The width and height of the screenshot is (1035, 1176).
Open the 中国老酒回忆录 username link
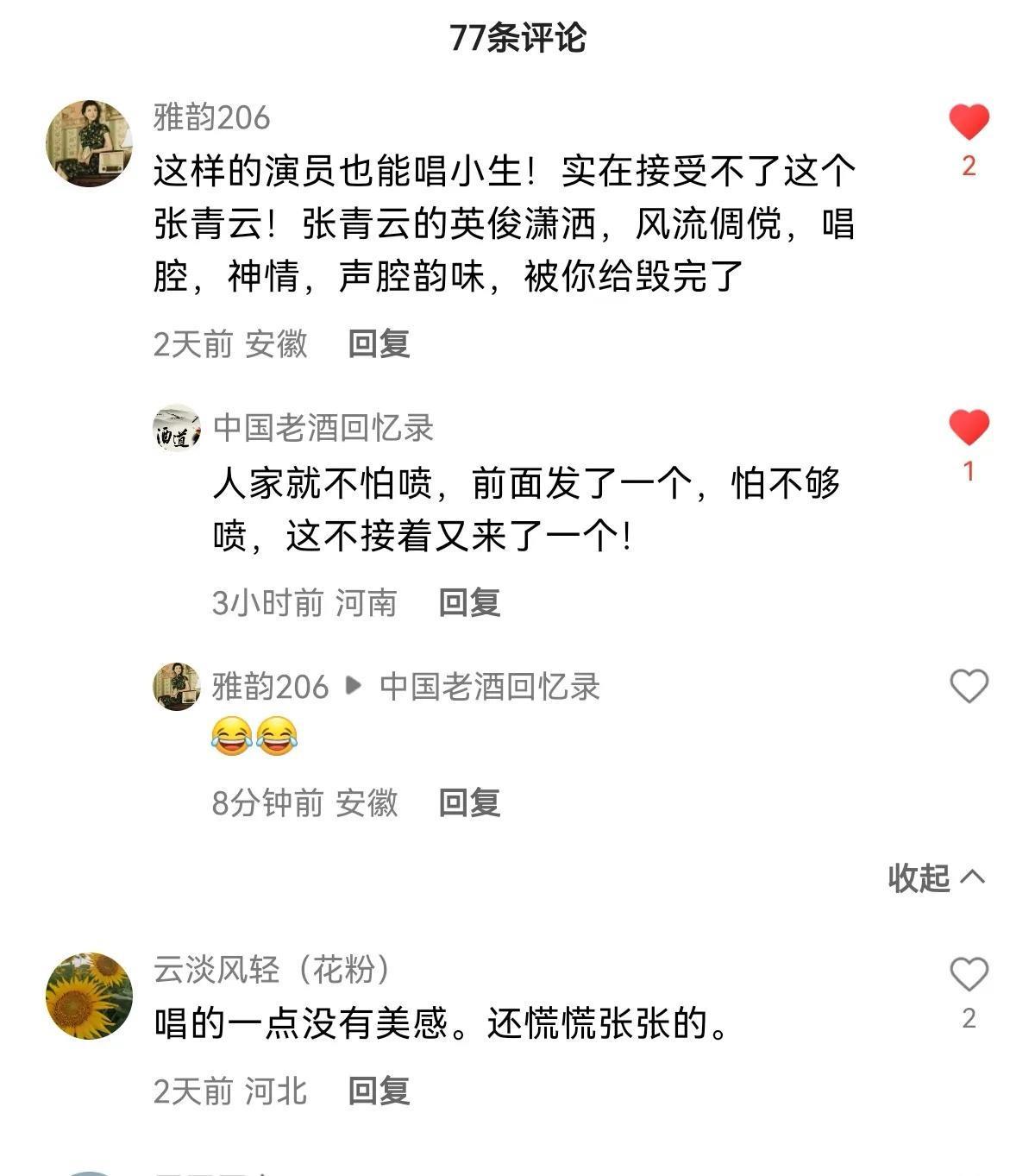tap(323, 428)
